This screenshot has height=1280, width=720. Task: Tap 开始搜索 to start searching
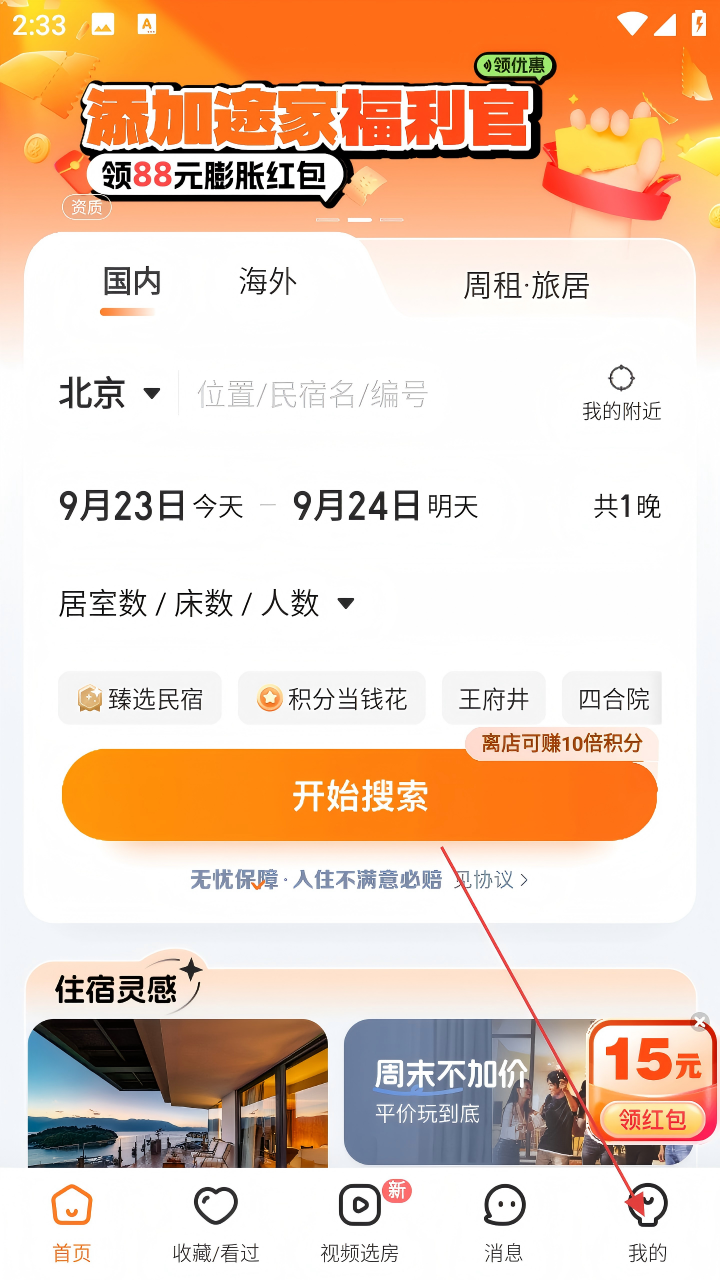point(359,796)
